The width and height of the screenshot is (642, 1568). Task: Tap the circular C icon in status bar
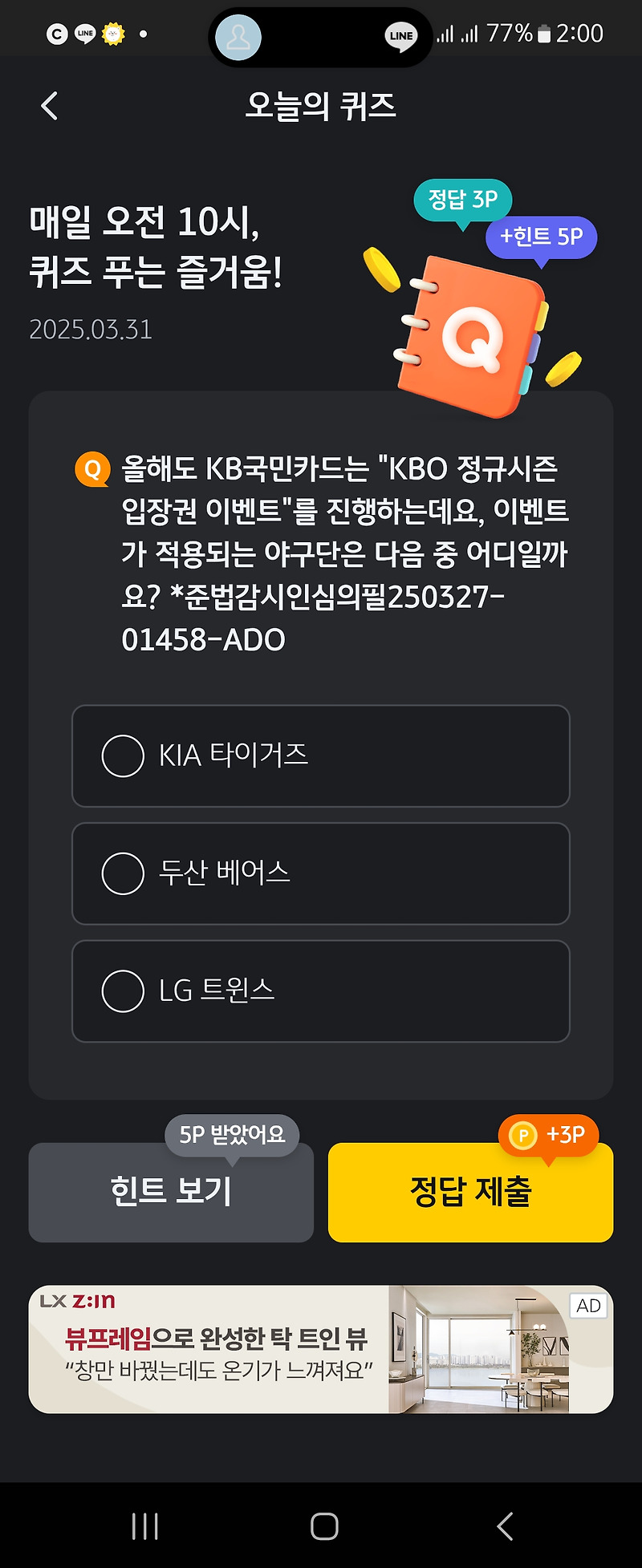click(55, 34)
